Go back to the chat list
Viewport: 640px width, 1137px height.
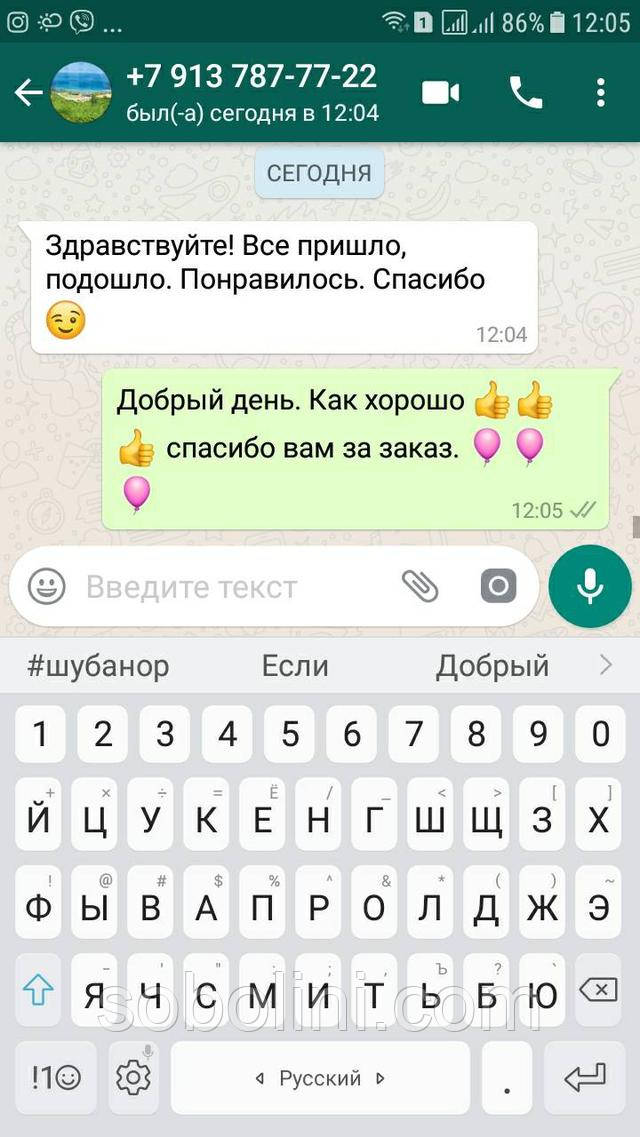click(27, 93)
